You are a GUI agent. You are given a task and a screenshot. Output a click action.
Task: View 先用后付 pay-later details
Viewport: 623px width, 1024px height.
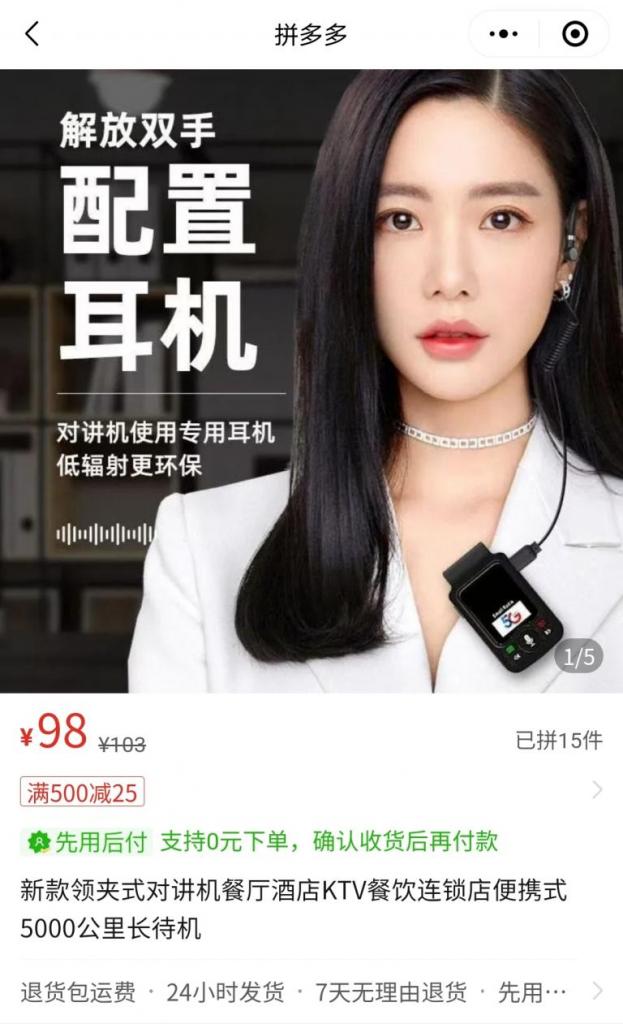click(260, 841)
